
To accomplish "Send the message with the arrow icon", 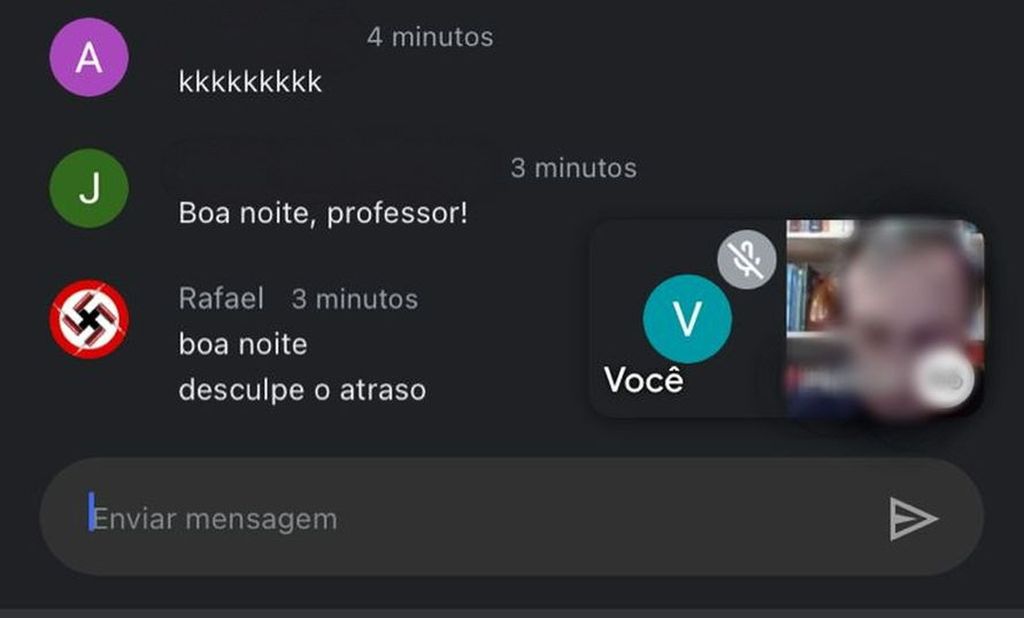I will pos(912,518).
